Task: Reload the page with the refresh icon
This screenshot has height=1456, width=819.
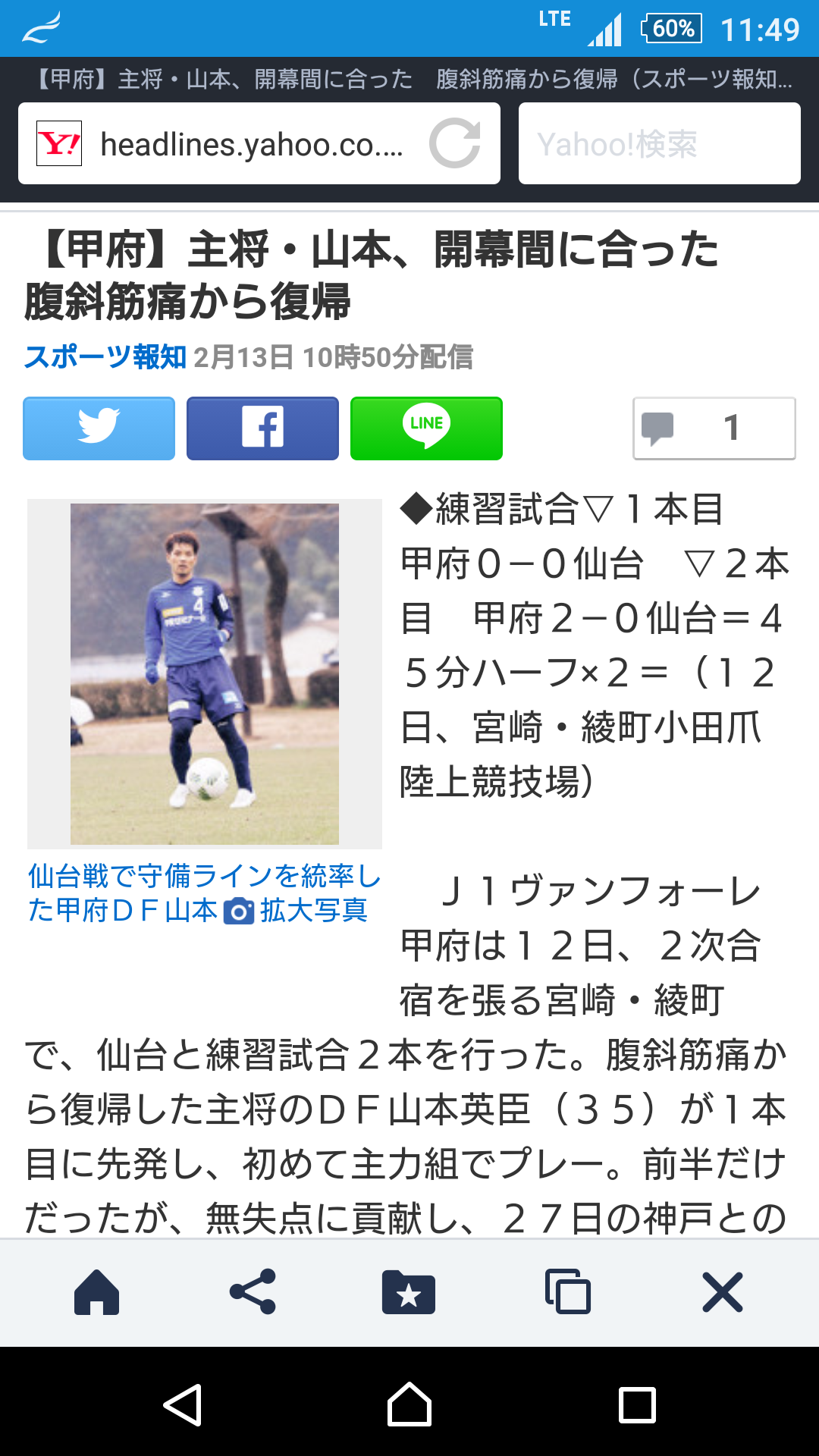Action: tap(455, 143)
